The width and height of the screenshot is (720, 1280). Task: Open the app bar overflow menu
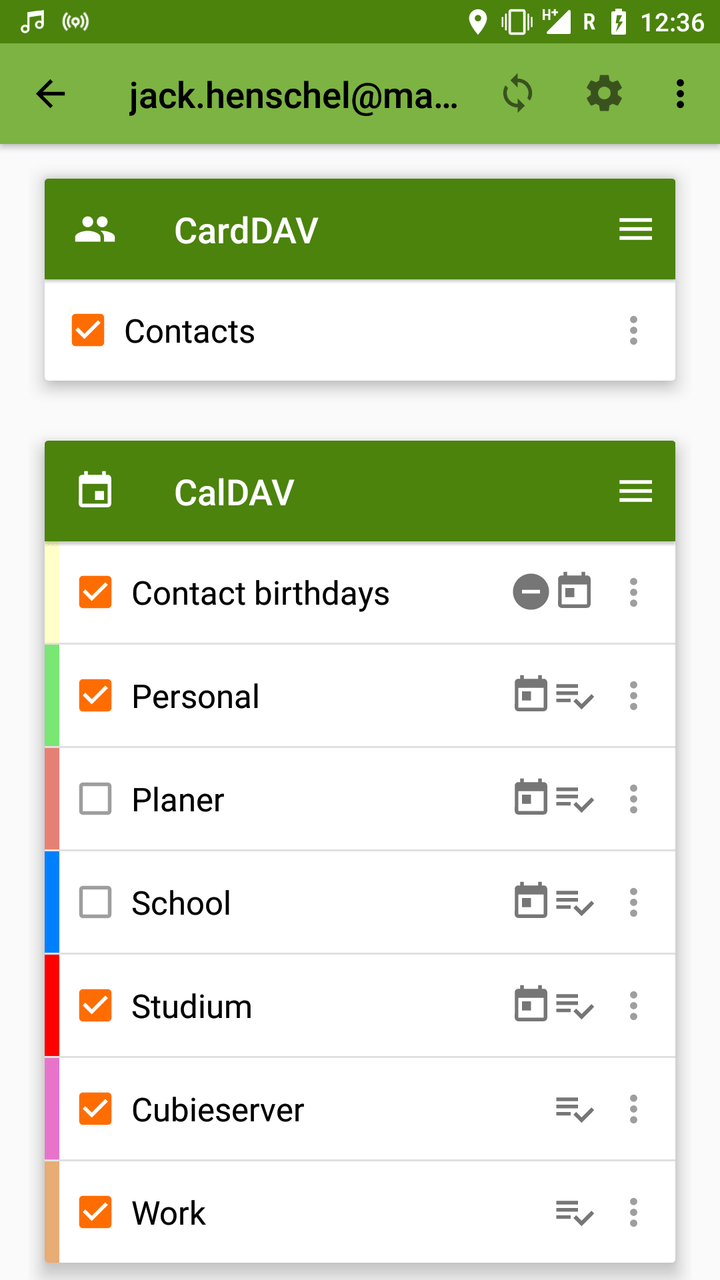pos(680,94)
